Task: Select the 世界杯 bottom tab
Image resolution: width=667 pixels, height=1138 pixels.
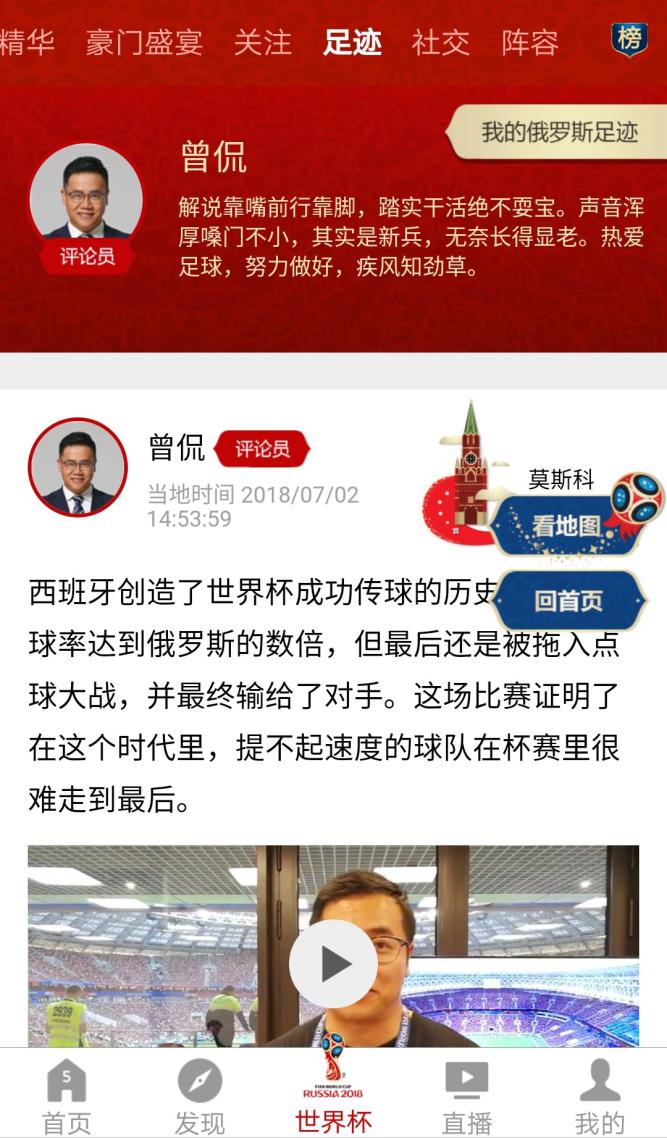Action: [333, 1095]
